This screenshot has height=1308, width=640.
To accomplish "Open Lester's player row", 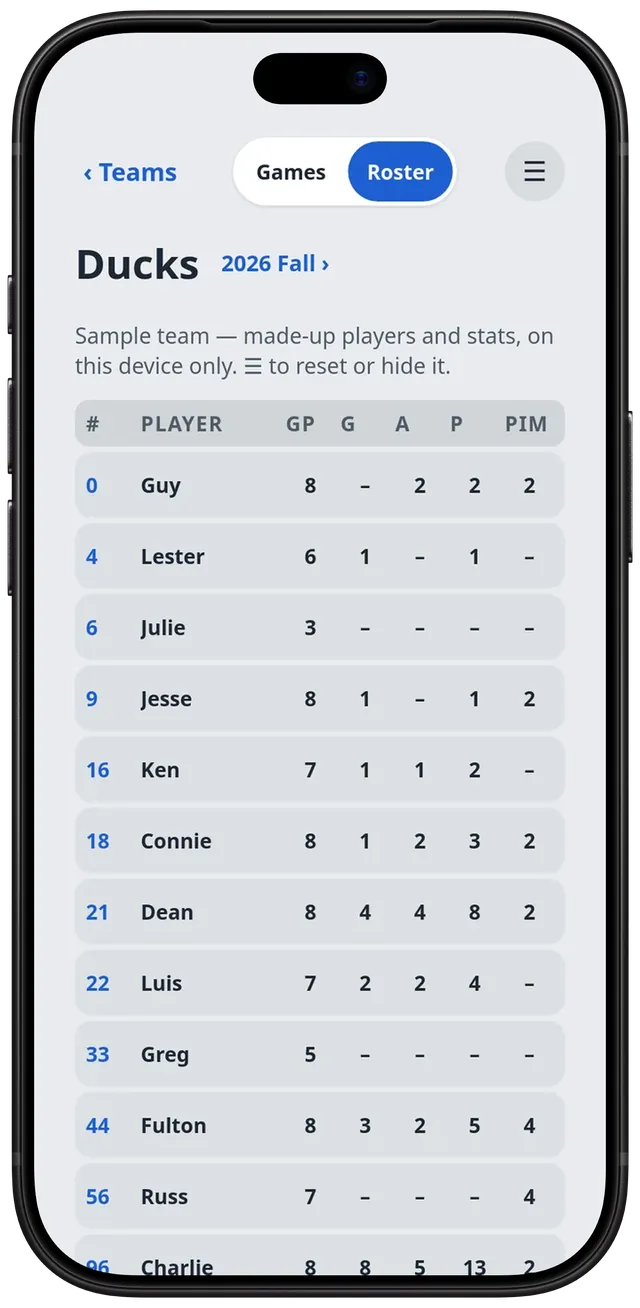I will coord(320,556).
